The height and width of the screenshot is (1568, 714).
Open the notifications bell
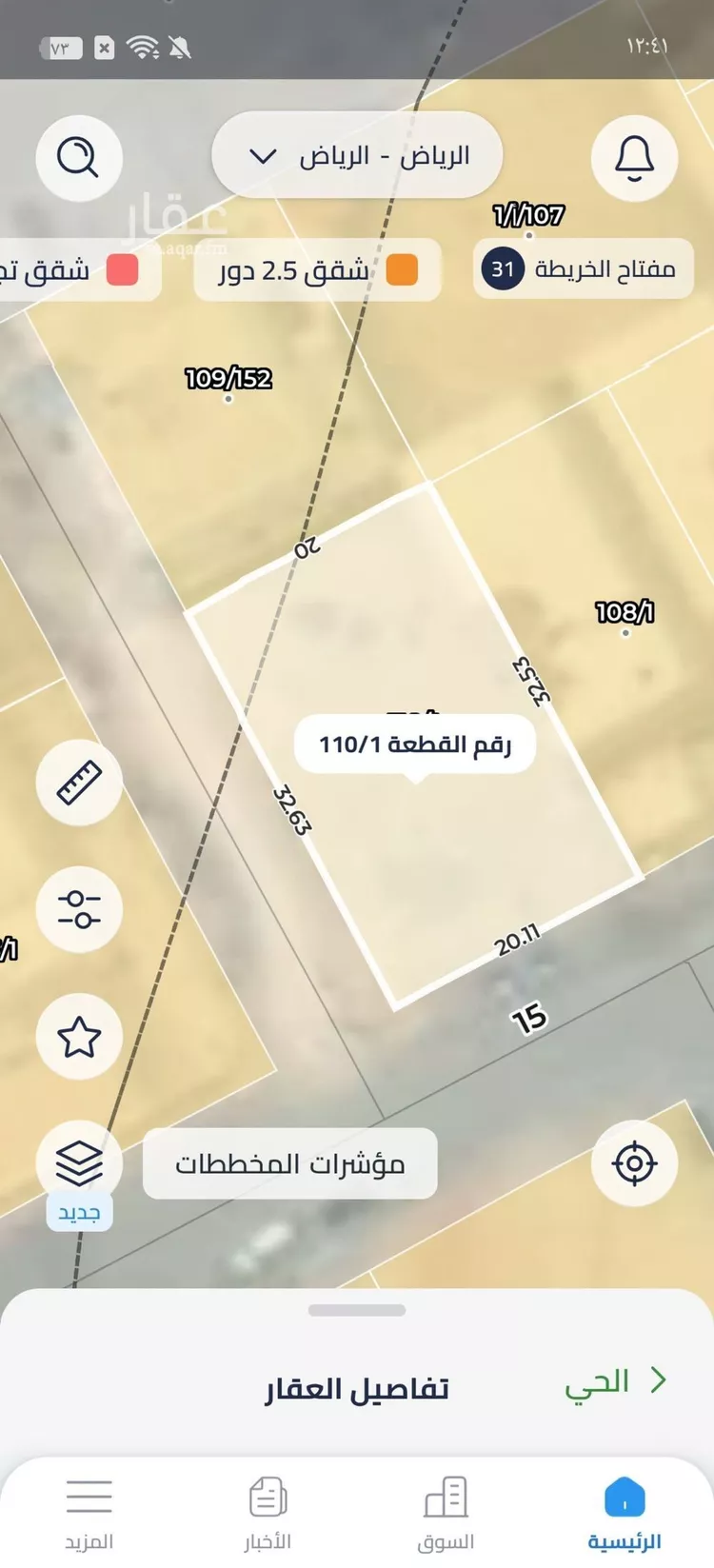tap(634, 157)
